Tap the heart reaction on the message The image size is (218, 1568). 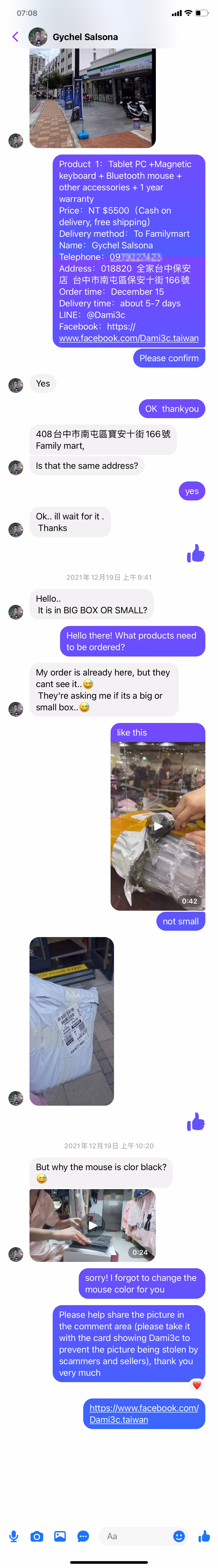(196, 1385)
